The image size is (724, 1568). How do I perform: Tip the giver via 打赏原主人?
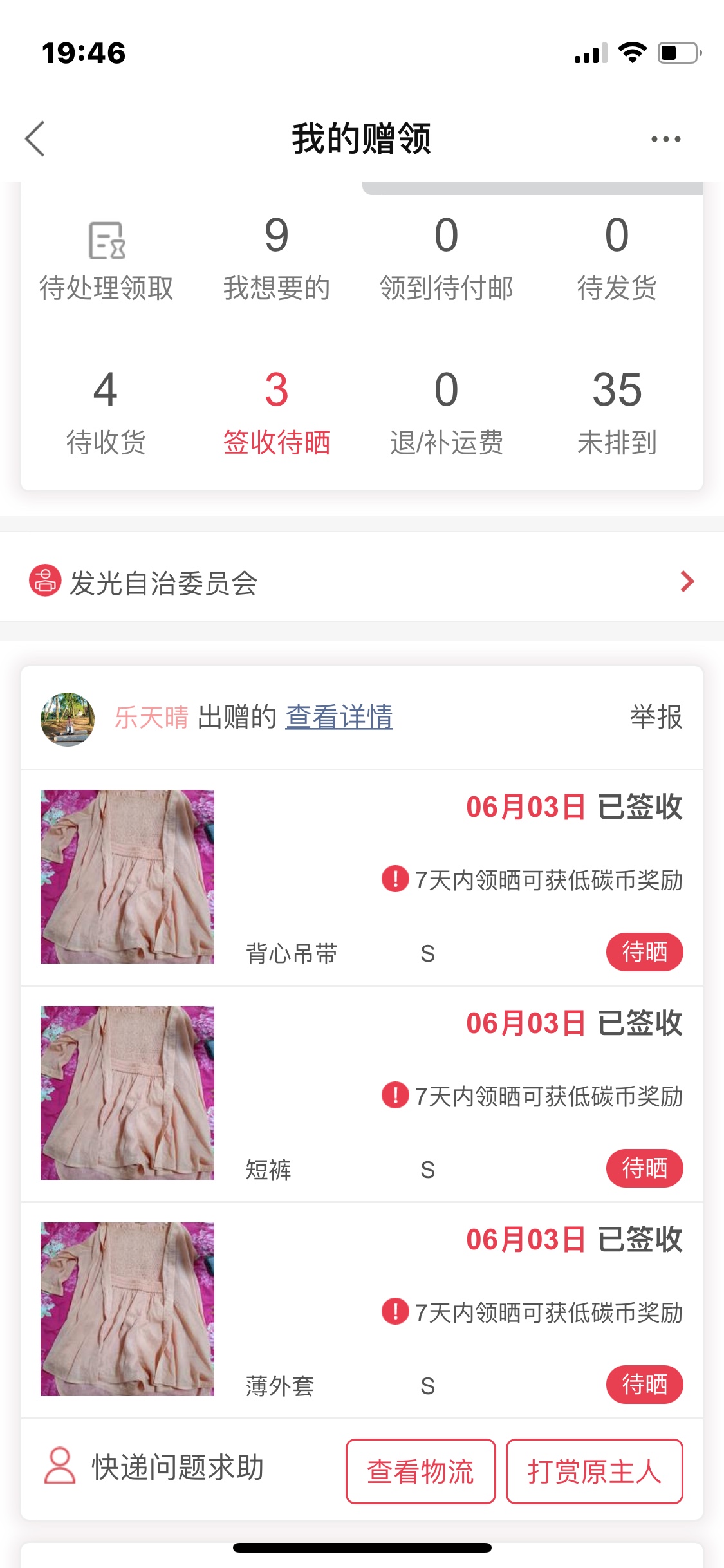click(x=594, y=1471)
